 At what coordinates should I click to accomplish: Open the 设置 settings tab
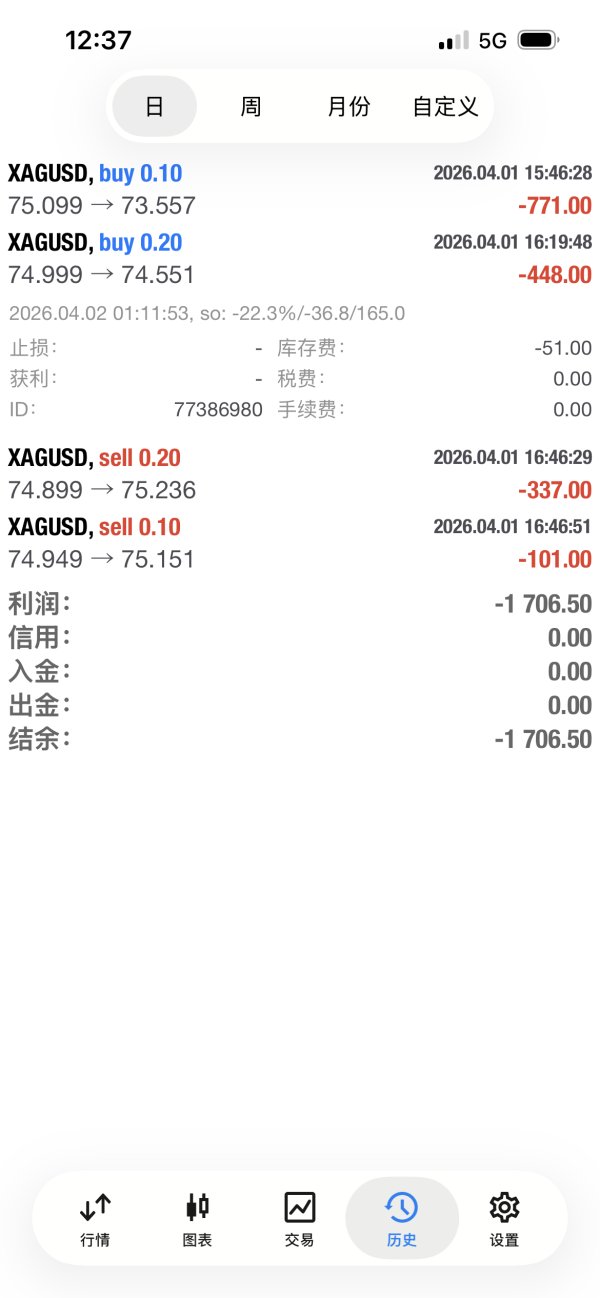504,1219
